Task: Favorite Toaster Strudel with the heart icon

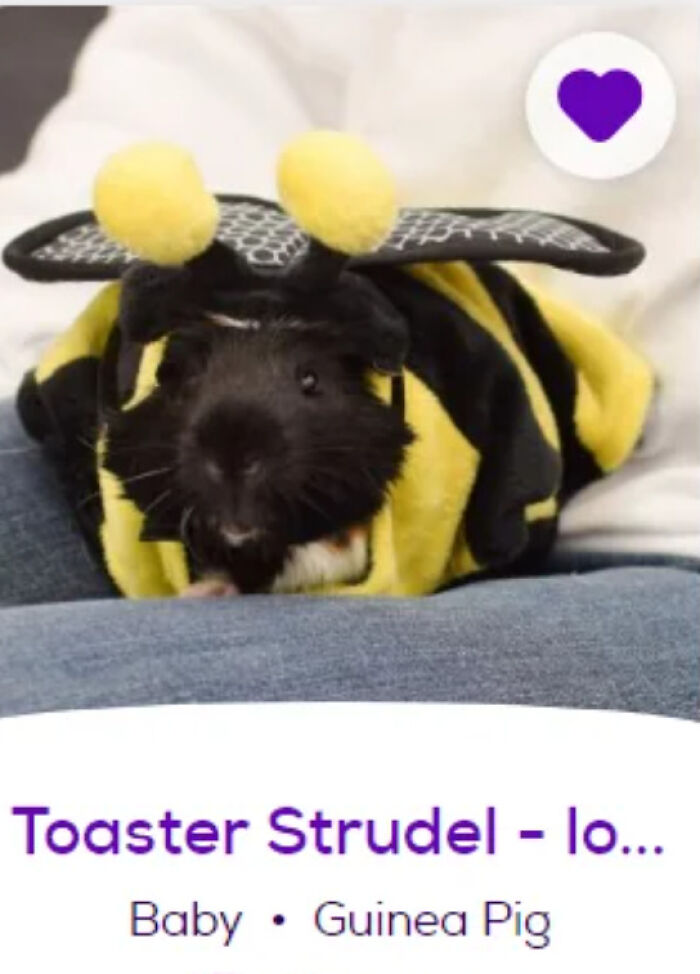Action: point(600,106)
